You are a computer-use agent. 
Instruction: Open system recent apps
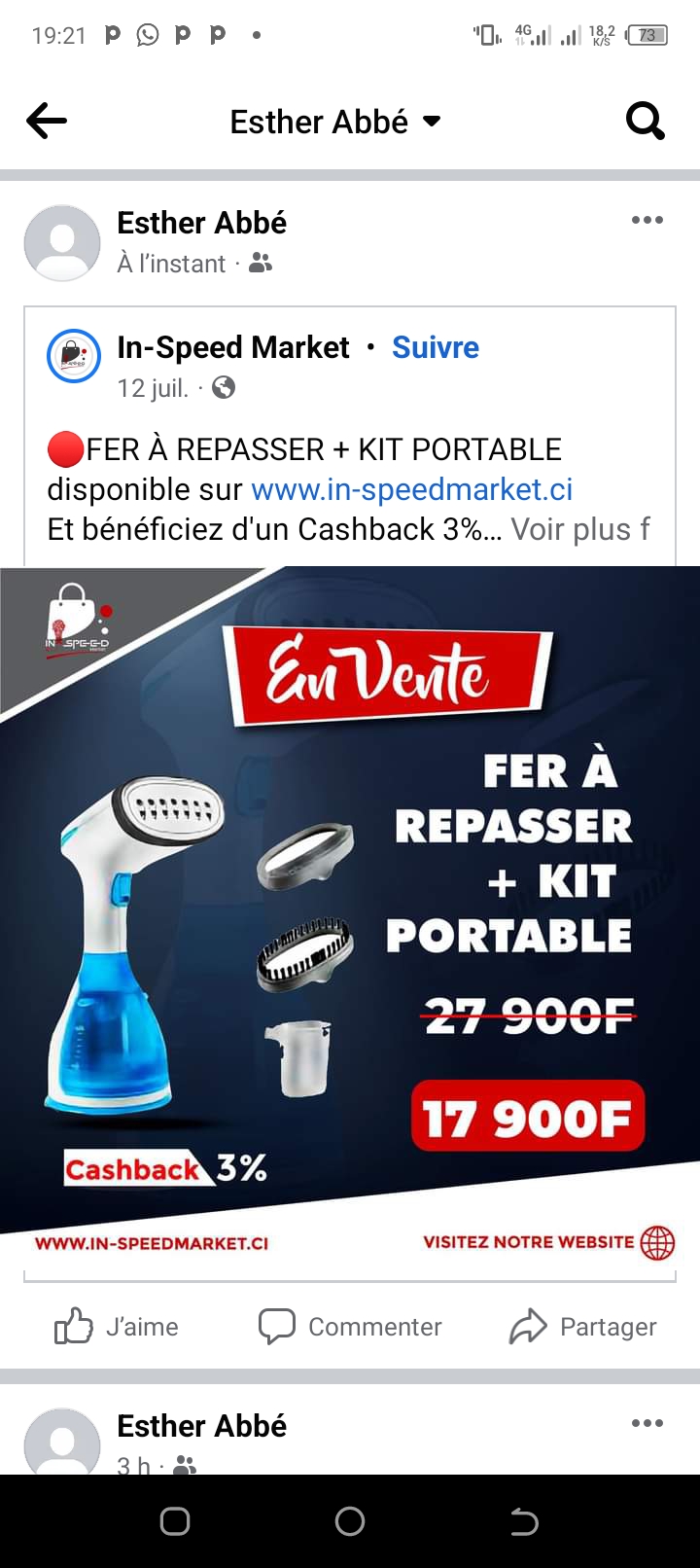pyautogui.click(x=175, y=1521)
